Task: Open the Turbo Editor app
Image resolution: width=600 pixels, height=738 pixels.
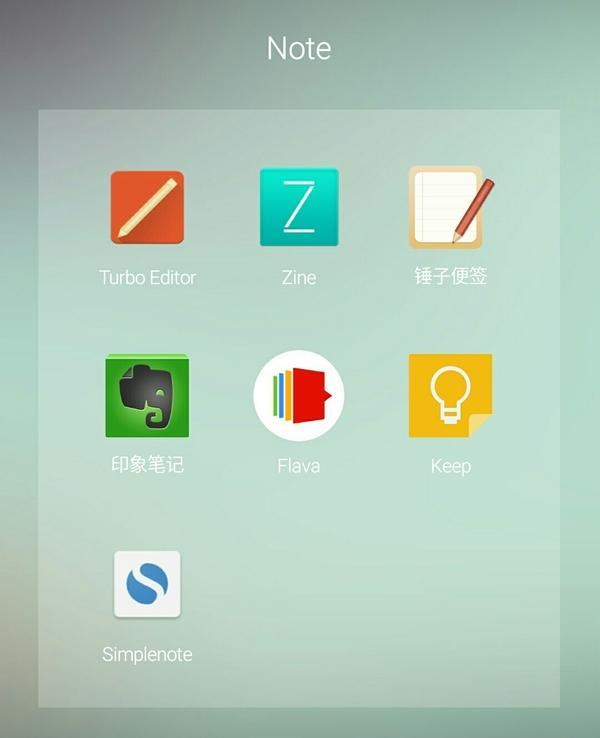Action: [147, 208]
